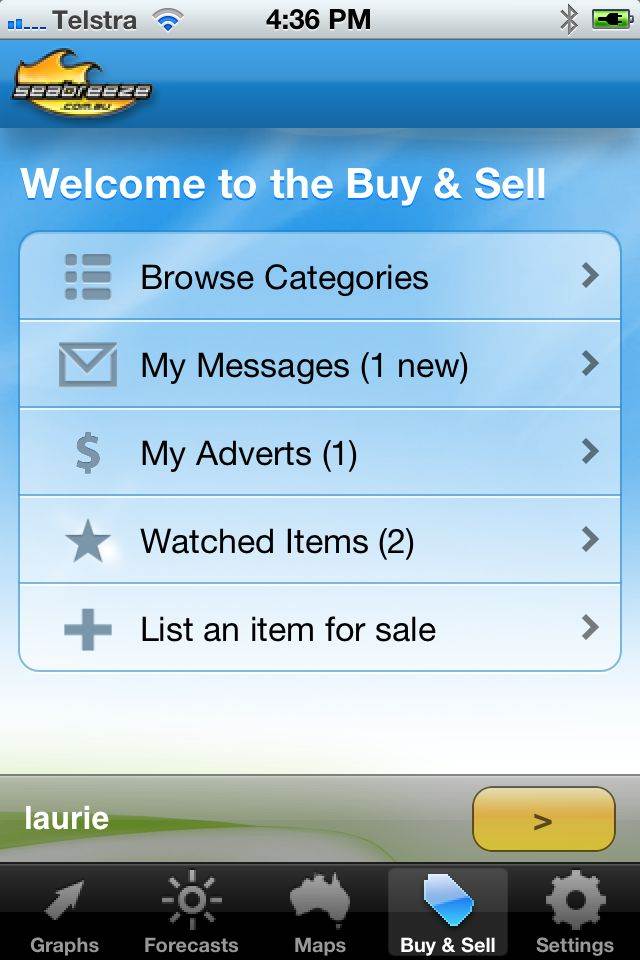Open Browse Categories
The height and width of the screenshot is (960, 640).
(x=320, y=277)
